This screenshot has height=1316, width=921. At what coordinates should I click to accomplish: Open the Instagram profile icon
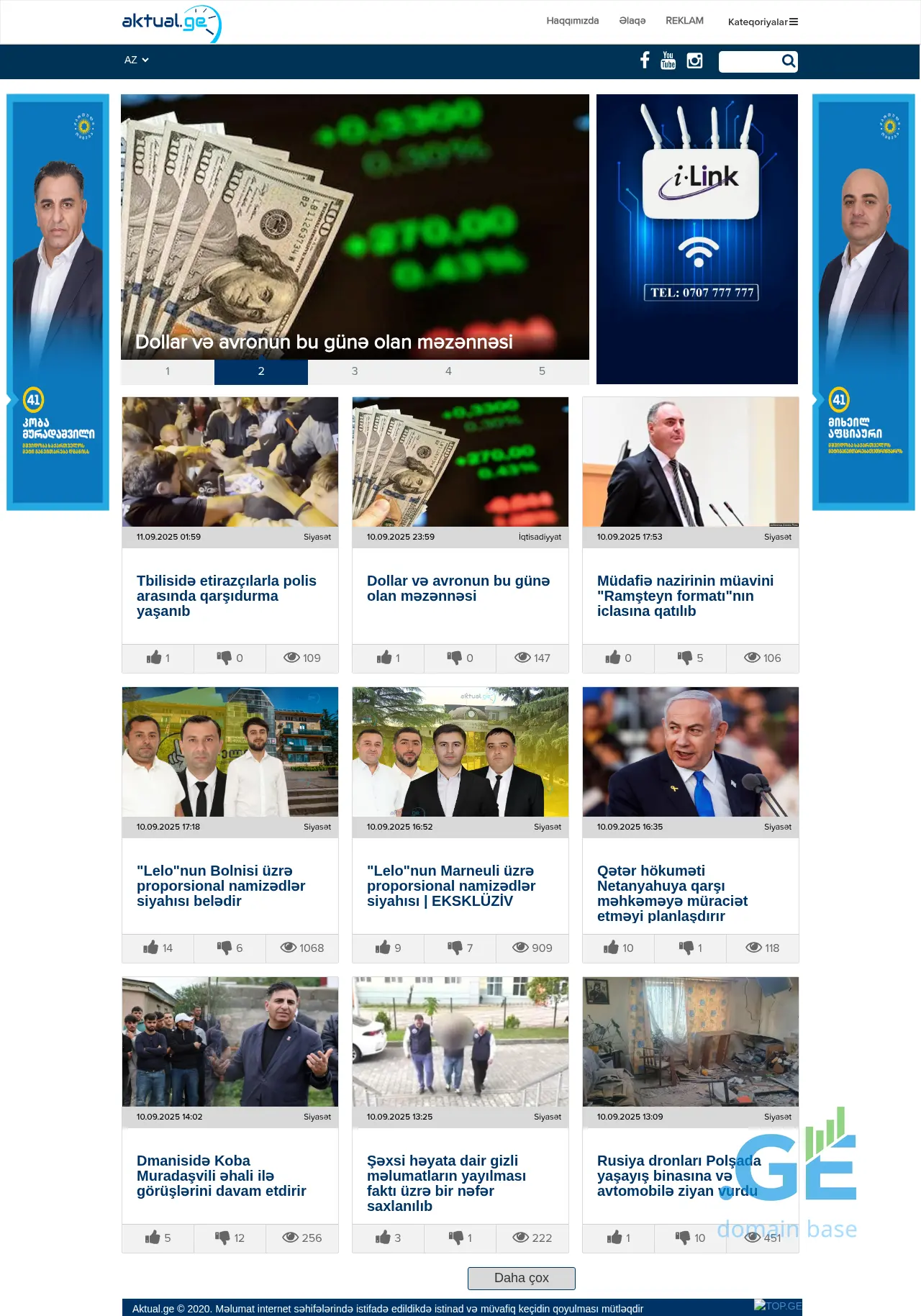[694, 60]
